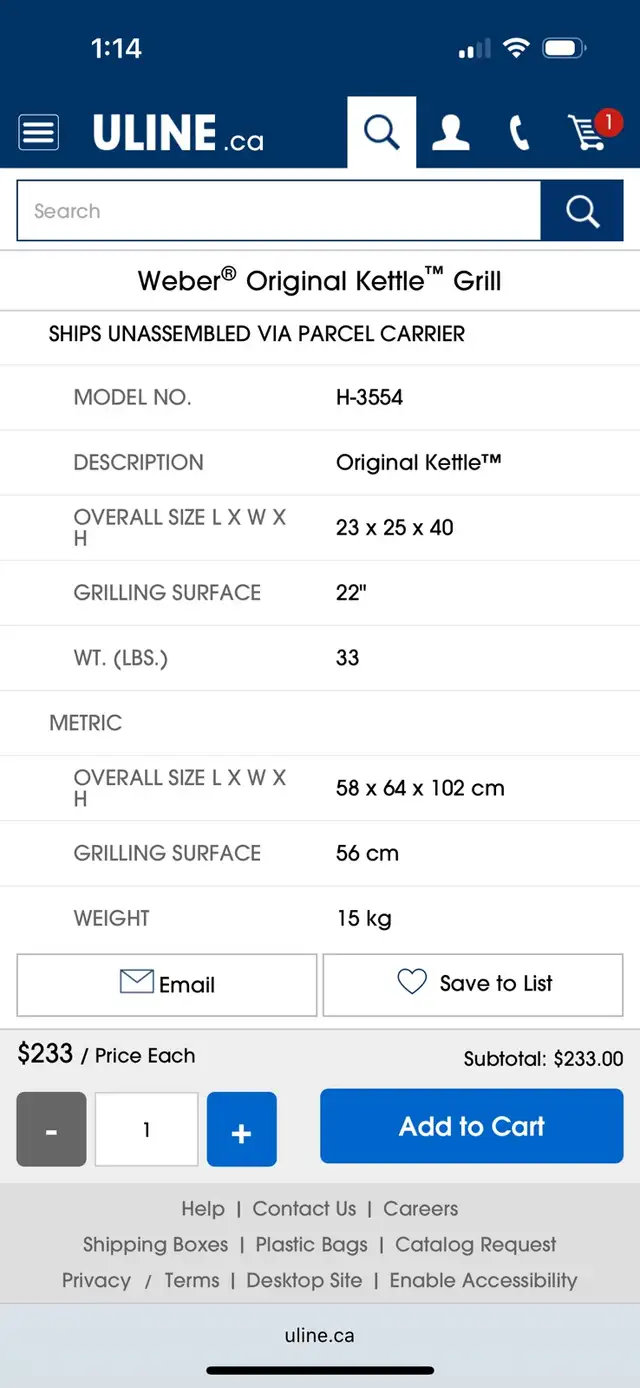The image size is (640, 1388).
Task: Open the hamburger menu
Action: pyautogui.click(x=39, y=132)
